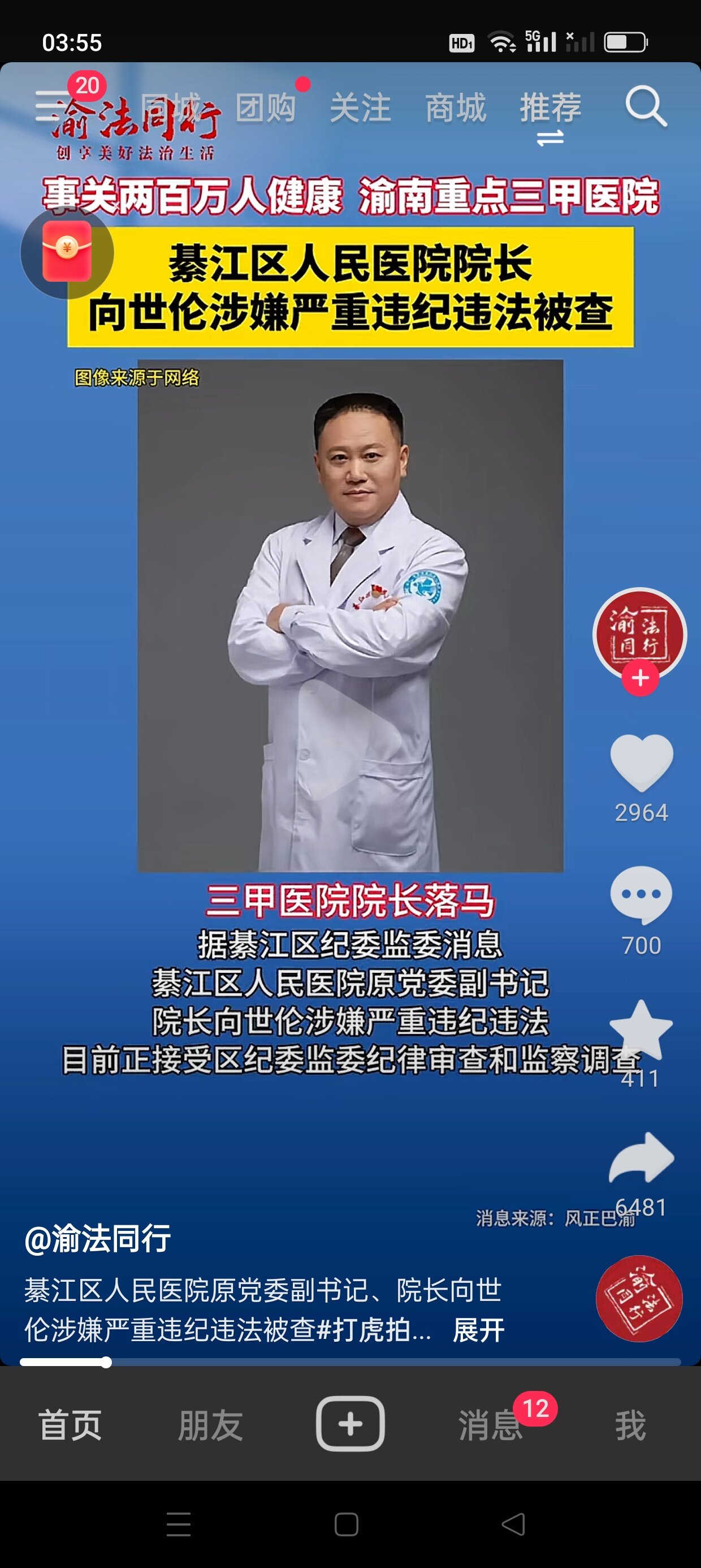Viewport: 701px width, 1568px height.
Task: Open the comments with 700 replies
Action: click(641, 895)
